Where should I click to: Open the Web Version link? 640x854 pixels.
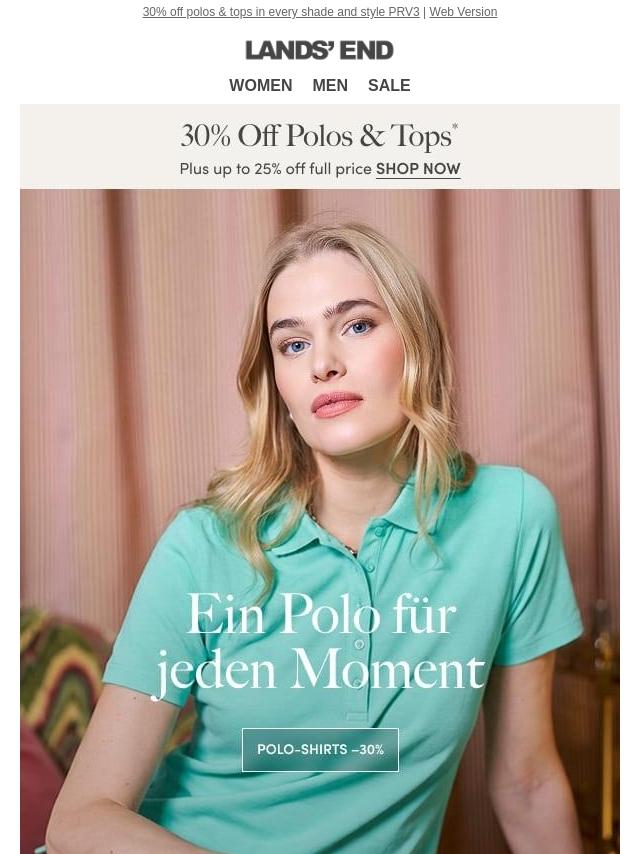pyautogui.click(x=463, y=12)
